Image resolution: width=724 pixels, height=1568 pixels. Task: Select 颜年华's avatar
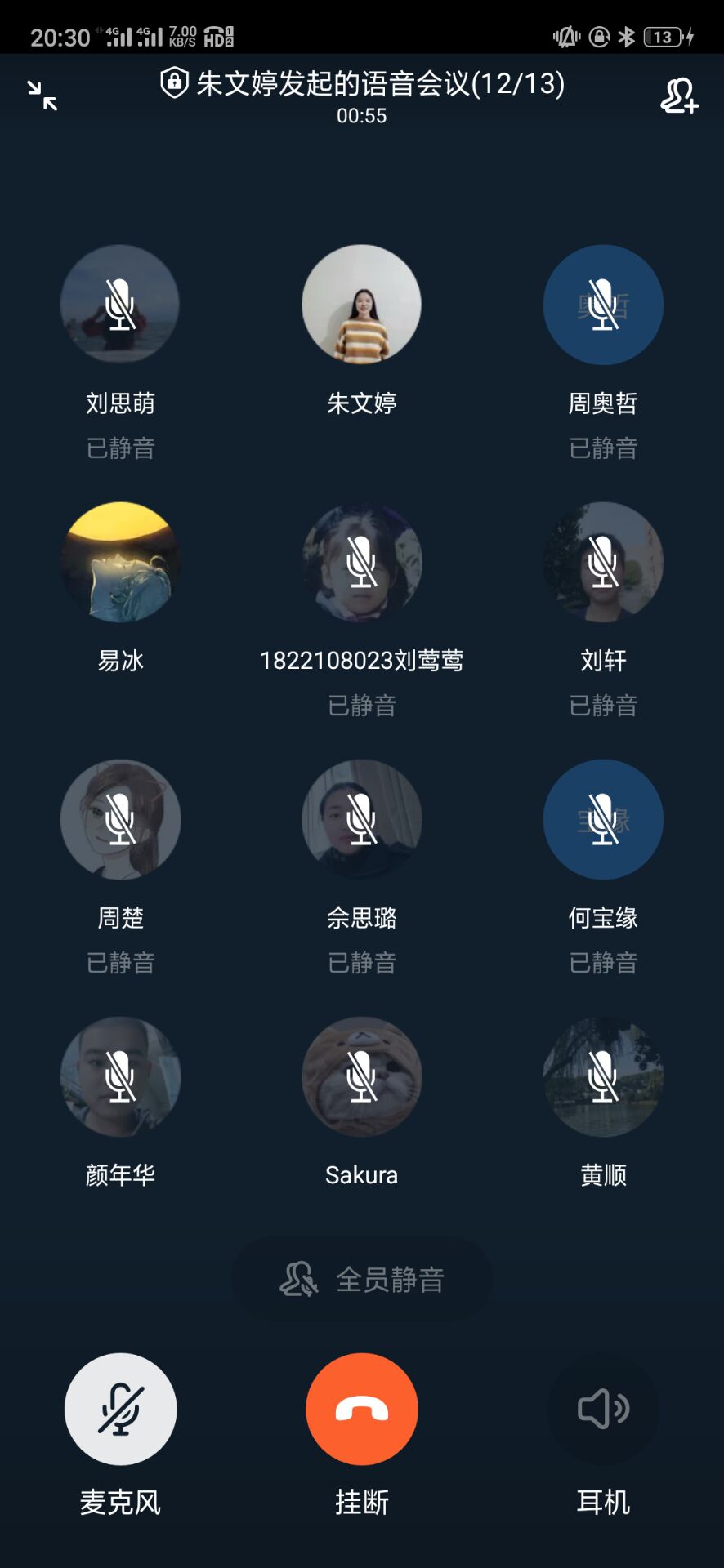pos(120,1076)
